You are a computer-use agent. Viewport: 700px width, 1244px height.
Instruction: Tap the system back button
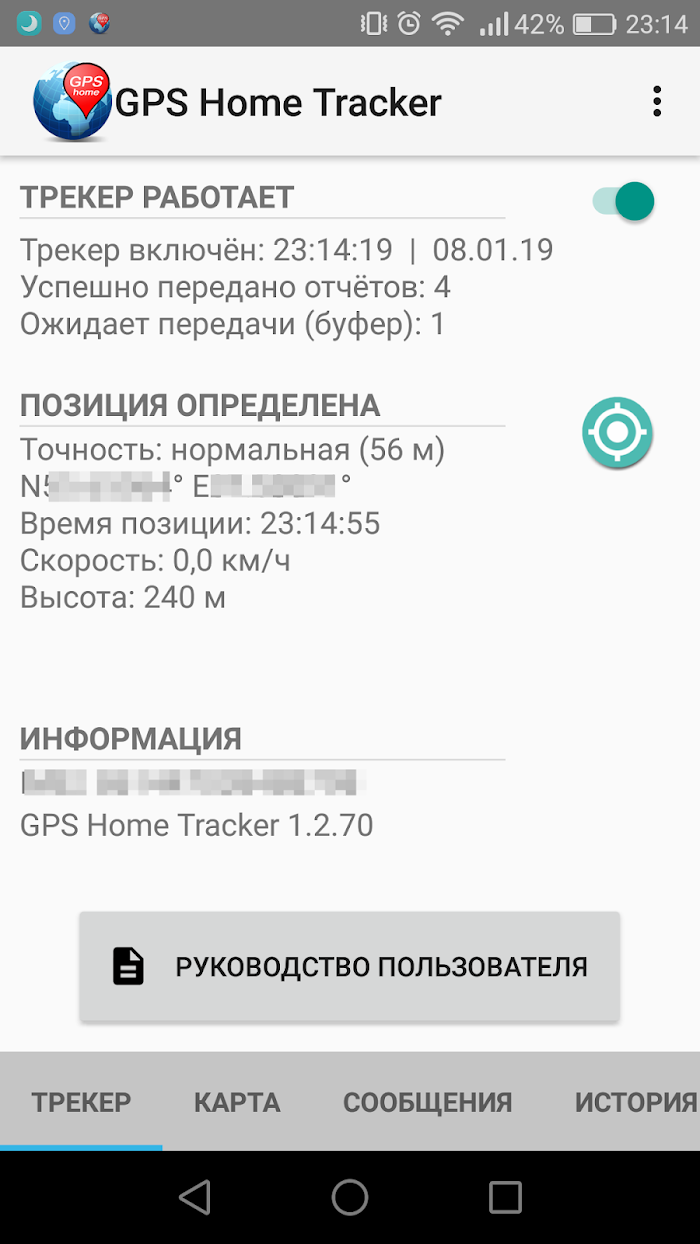[194, 1197]
